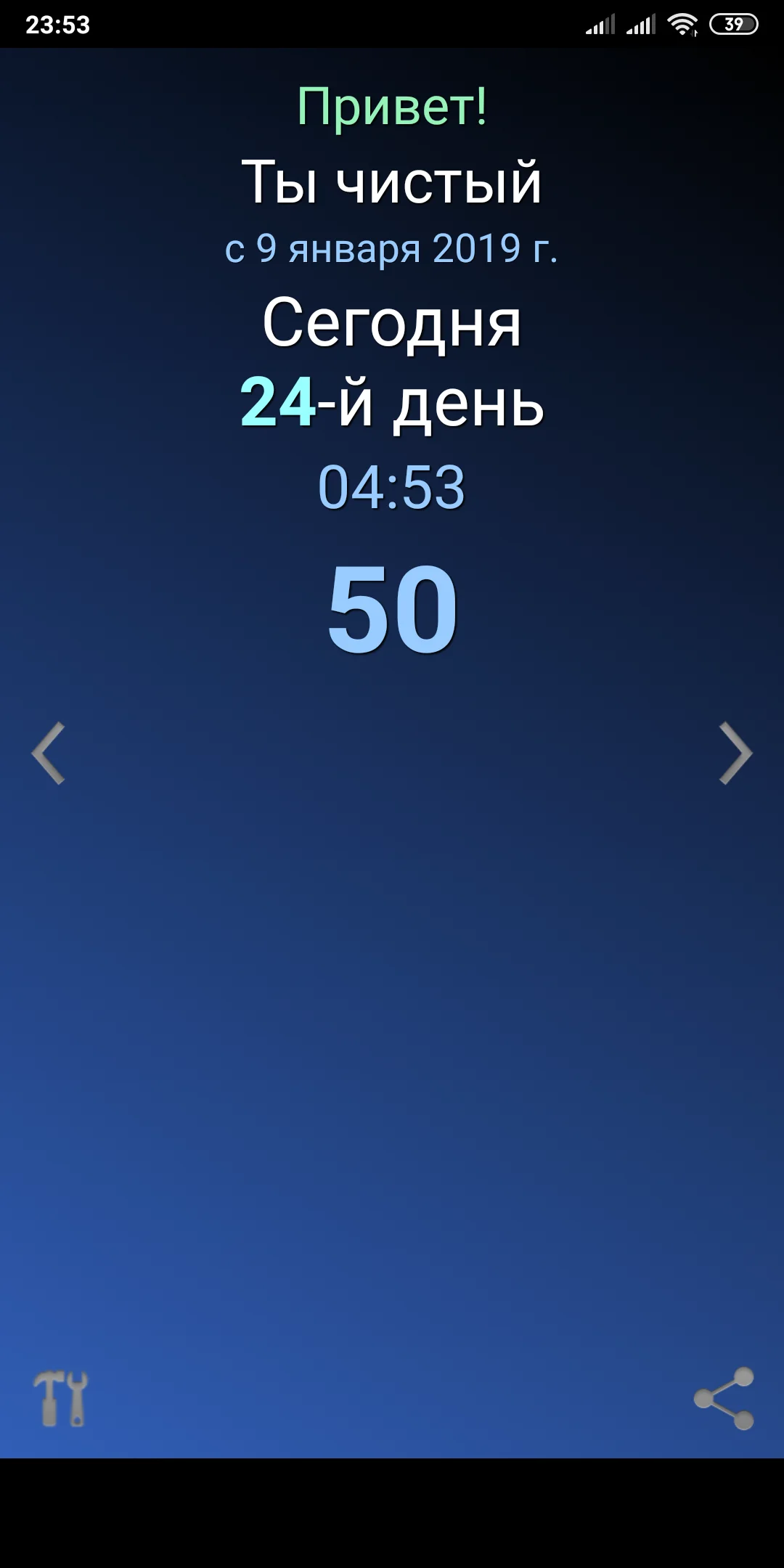The width and height of the screenshot is (784, 1568).
Task: Tap the 'Сегодня' heading
Action: 392,327
